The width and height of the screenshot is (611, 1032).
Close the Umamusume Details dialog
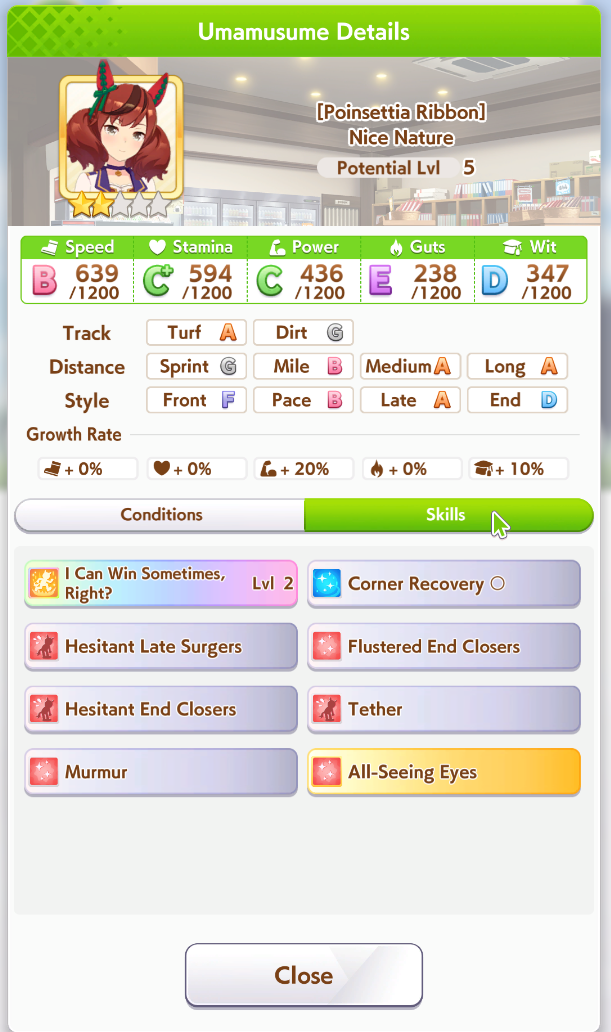coord(304,975)
